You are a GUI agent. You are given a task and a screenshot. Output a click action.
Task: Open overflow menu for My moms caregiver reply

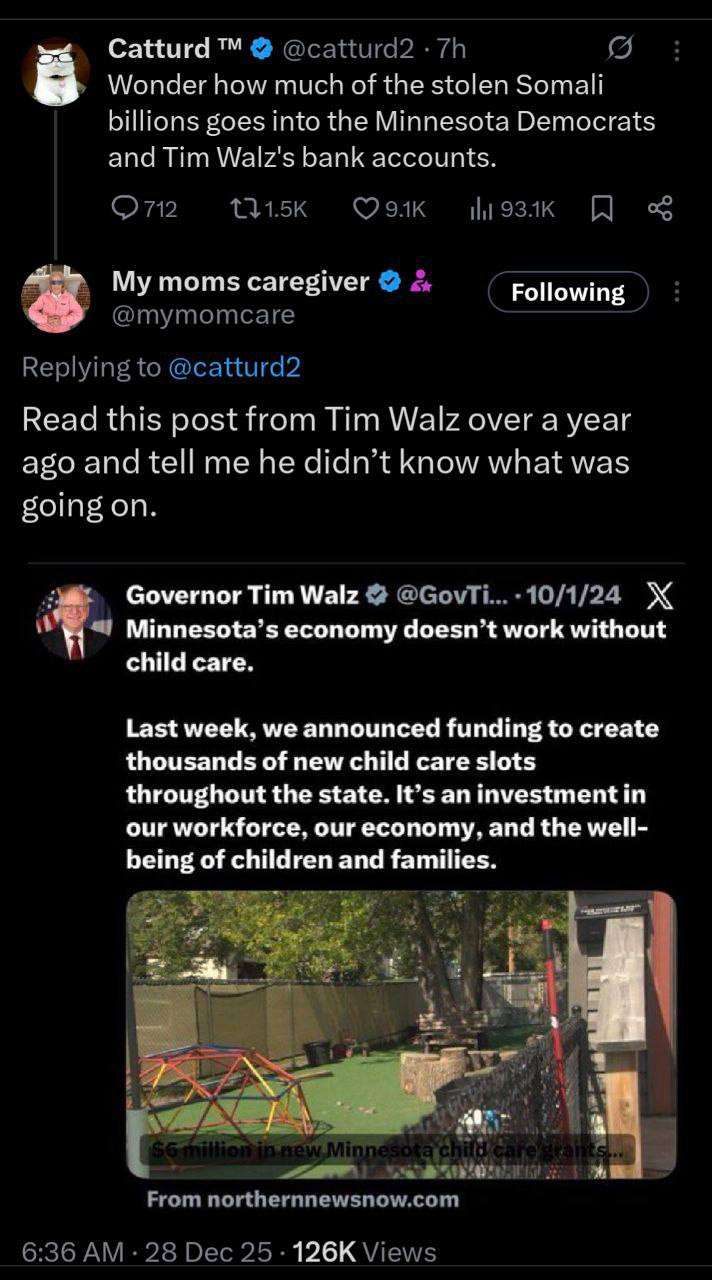click(x=677, y=292)
